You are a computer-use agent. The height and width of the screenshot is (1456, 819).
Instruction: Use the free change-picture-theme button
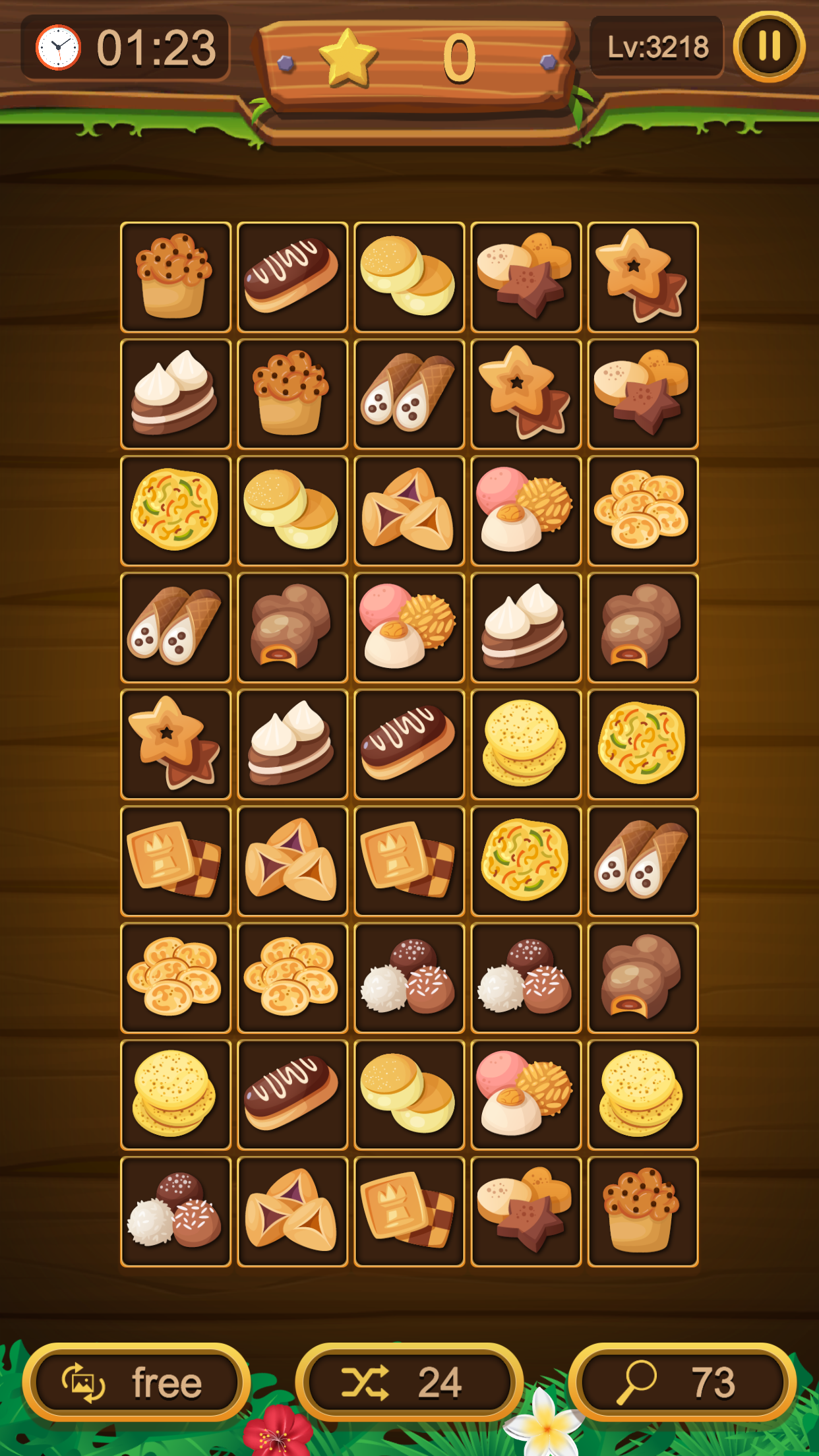click(x=136, y=1382)
